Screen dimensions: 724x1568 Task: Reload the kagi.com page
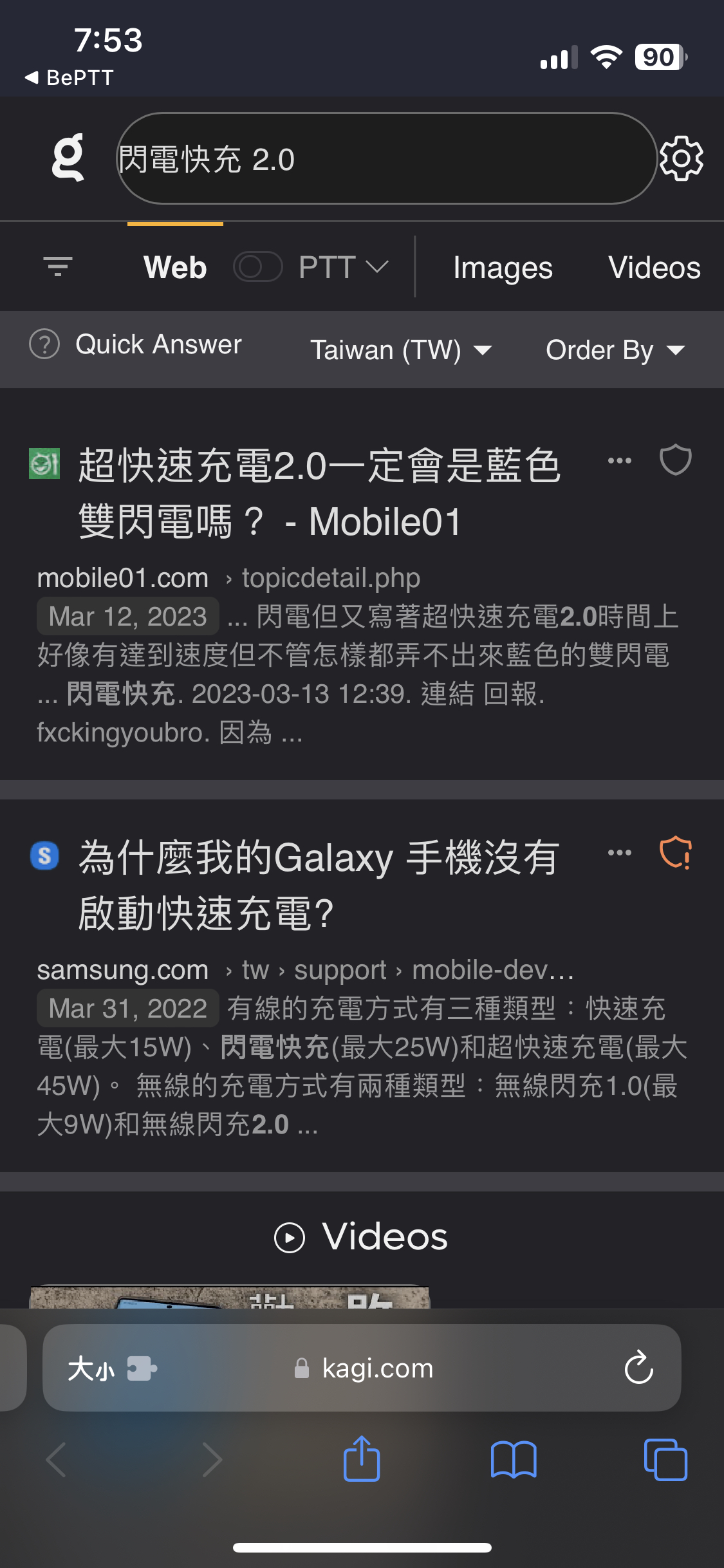tap(638, 1368)
